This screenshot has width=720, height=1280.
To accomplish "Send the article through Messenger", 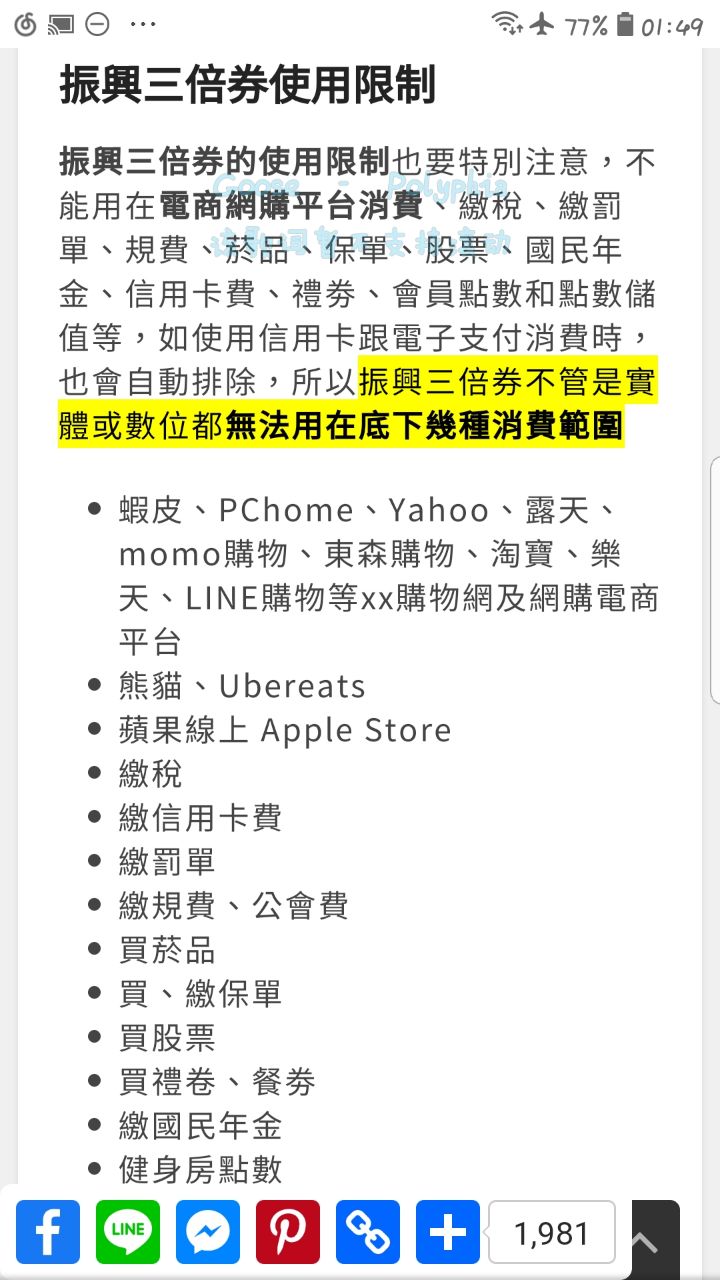I will 208,1232.
